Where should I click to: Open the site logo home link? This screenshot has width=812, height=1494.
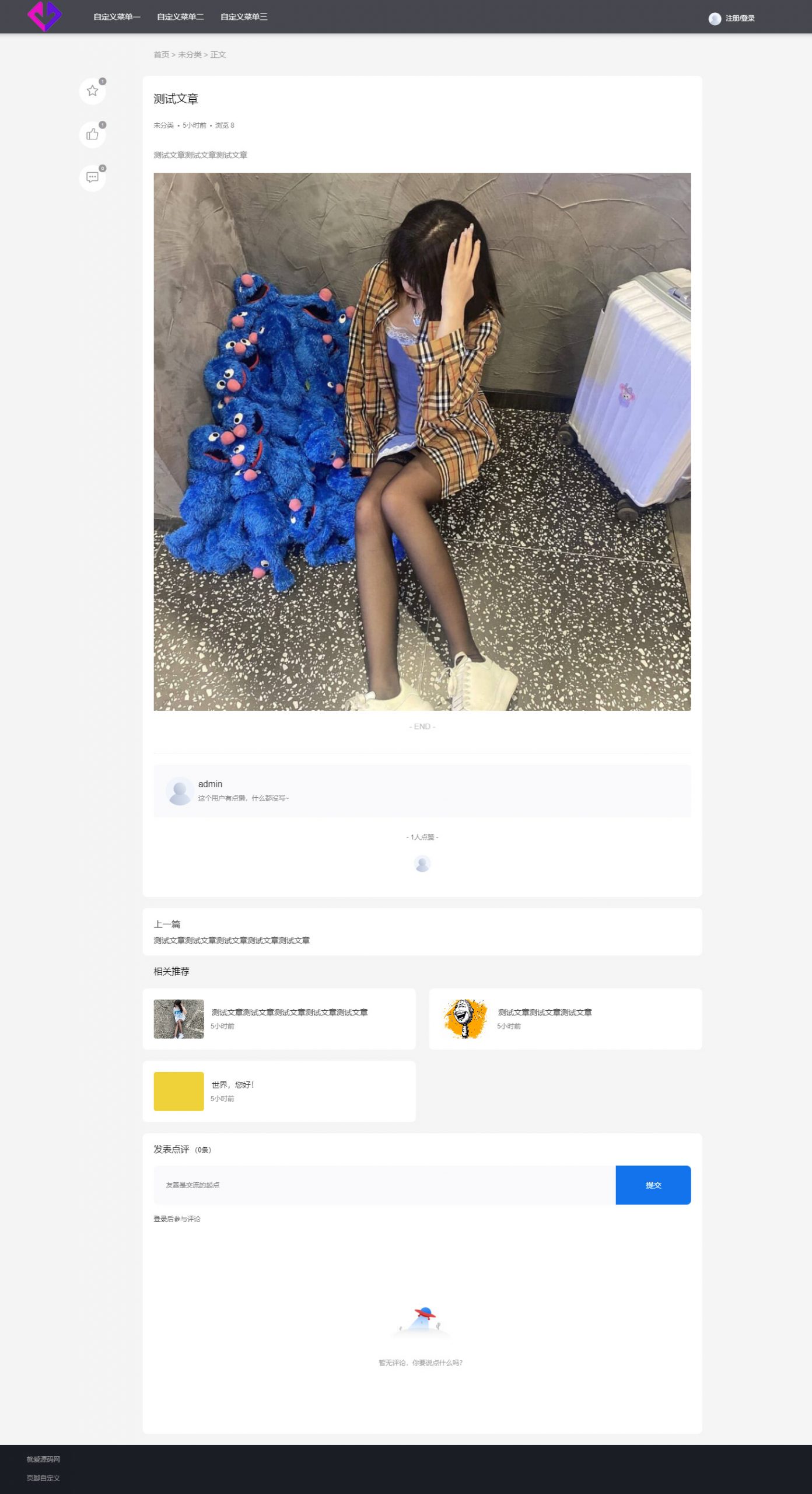coord(44,16)
